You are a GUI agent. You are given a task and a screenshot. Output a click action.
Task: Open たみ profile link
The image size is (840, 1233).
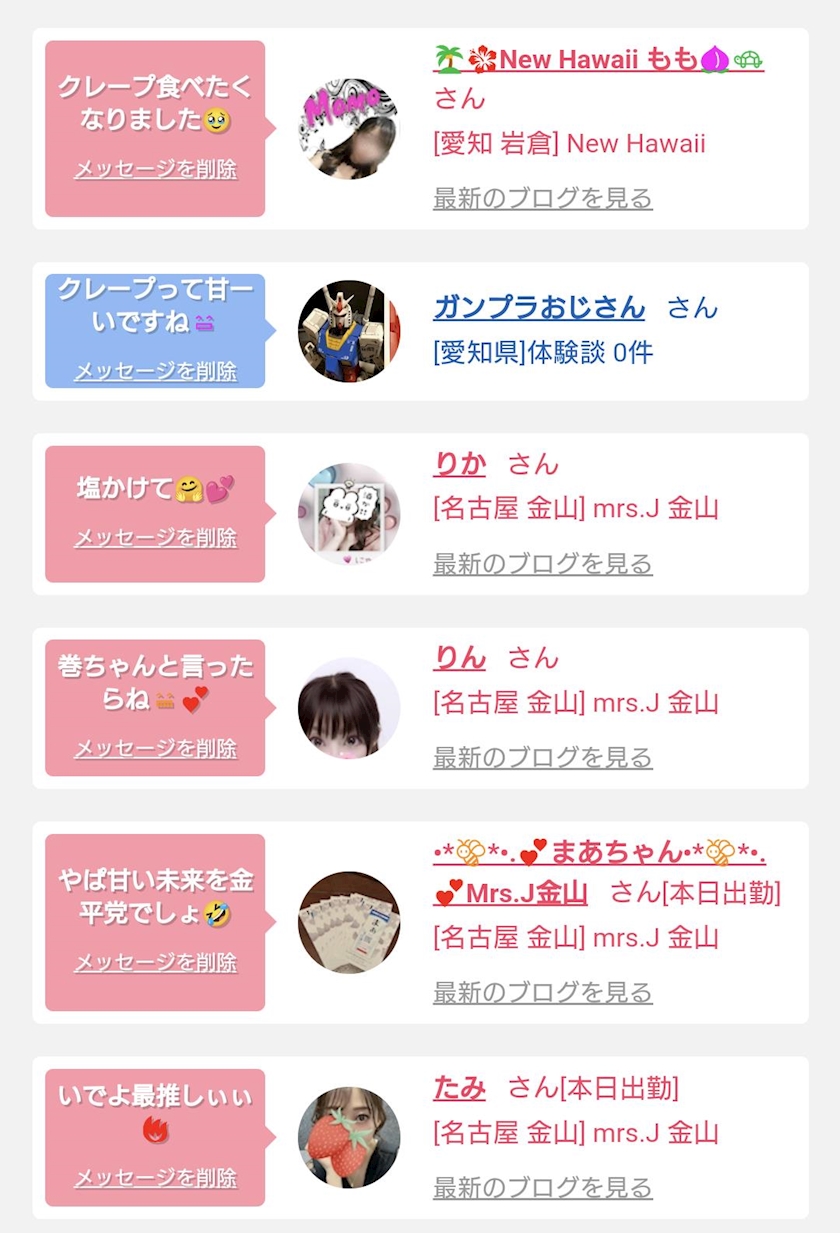[460, 1088]
